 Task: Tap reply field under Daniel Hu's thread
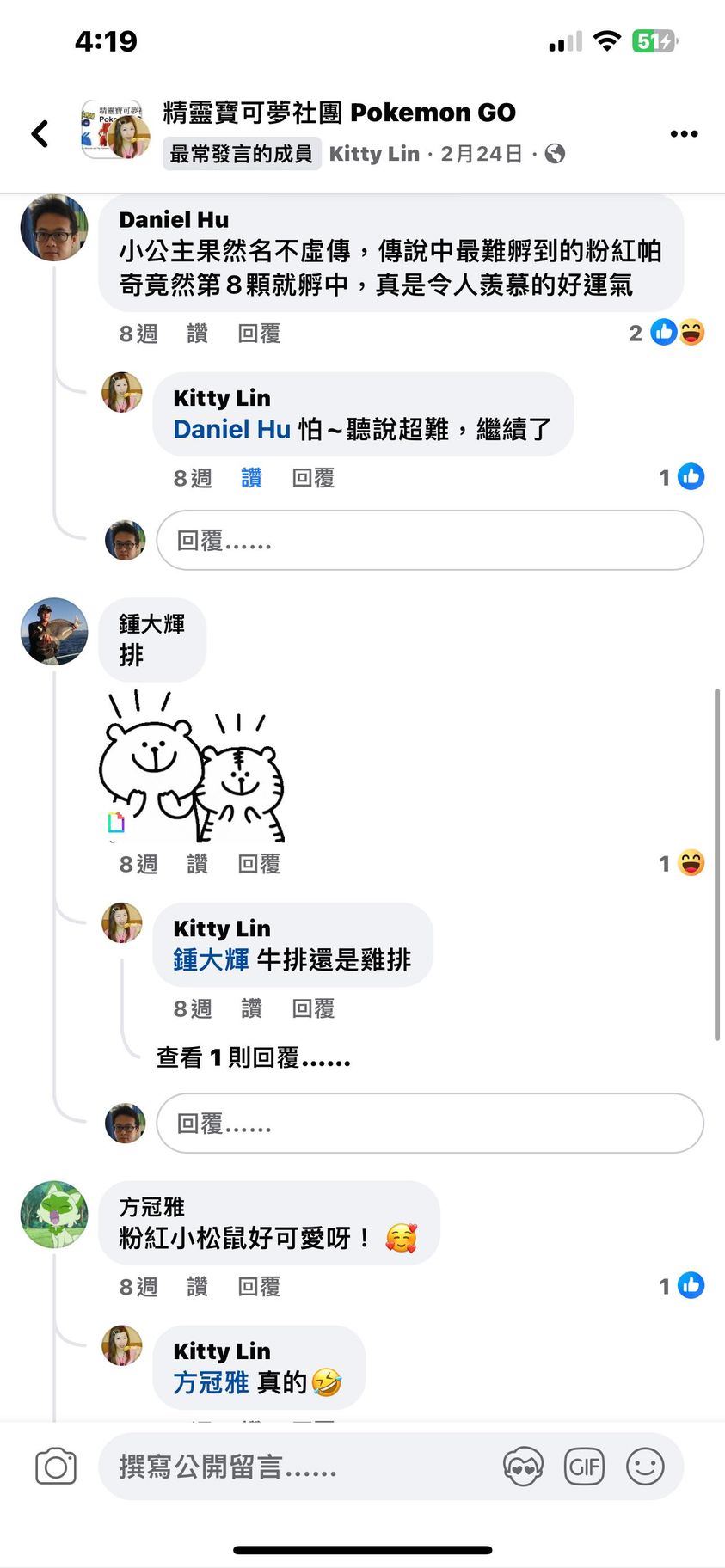click(x=429, y=541)
